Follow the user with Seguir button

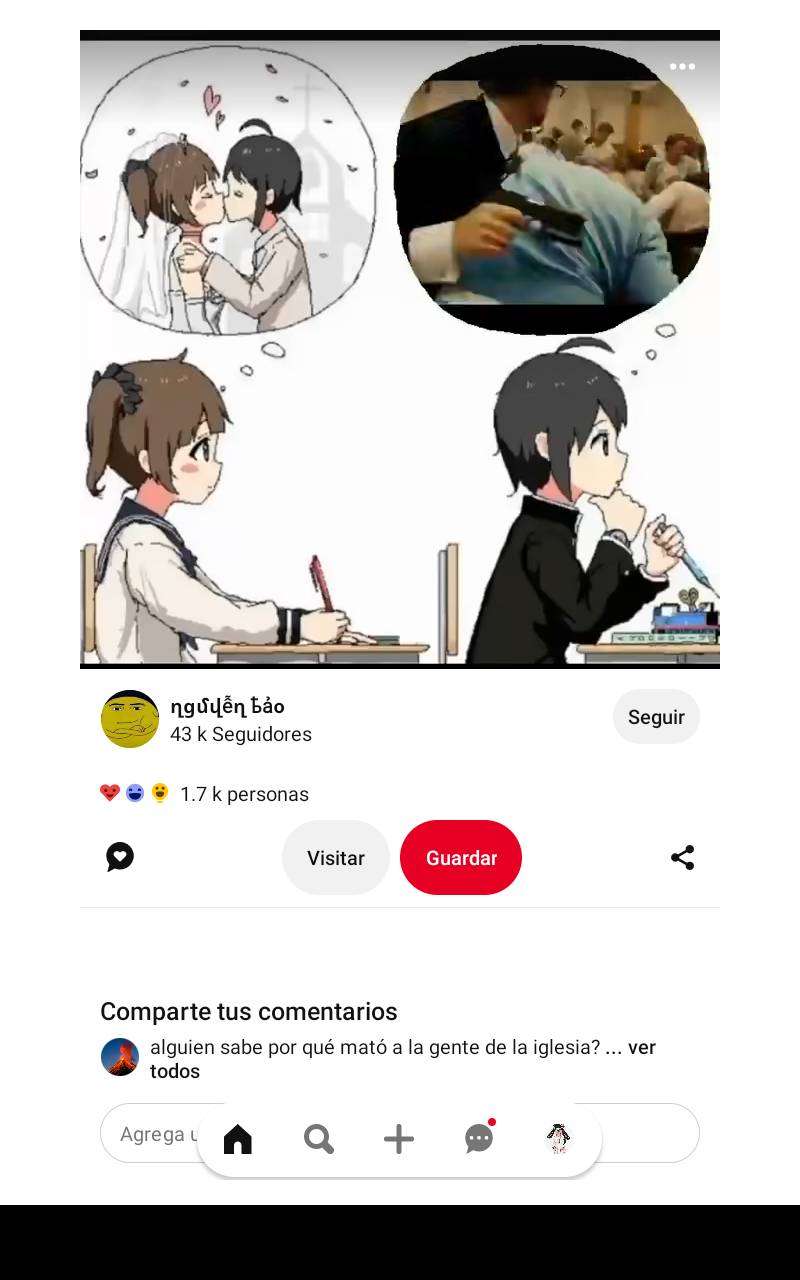click(656, 717)
